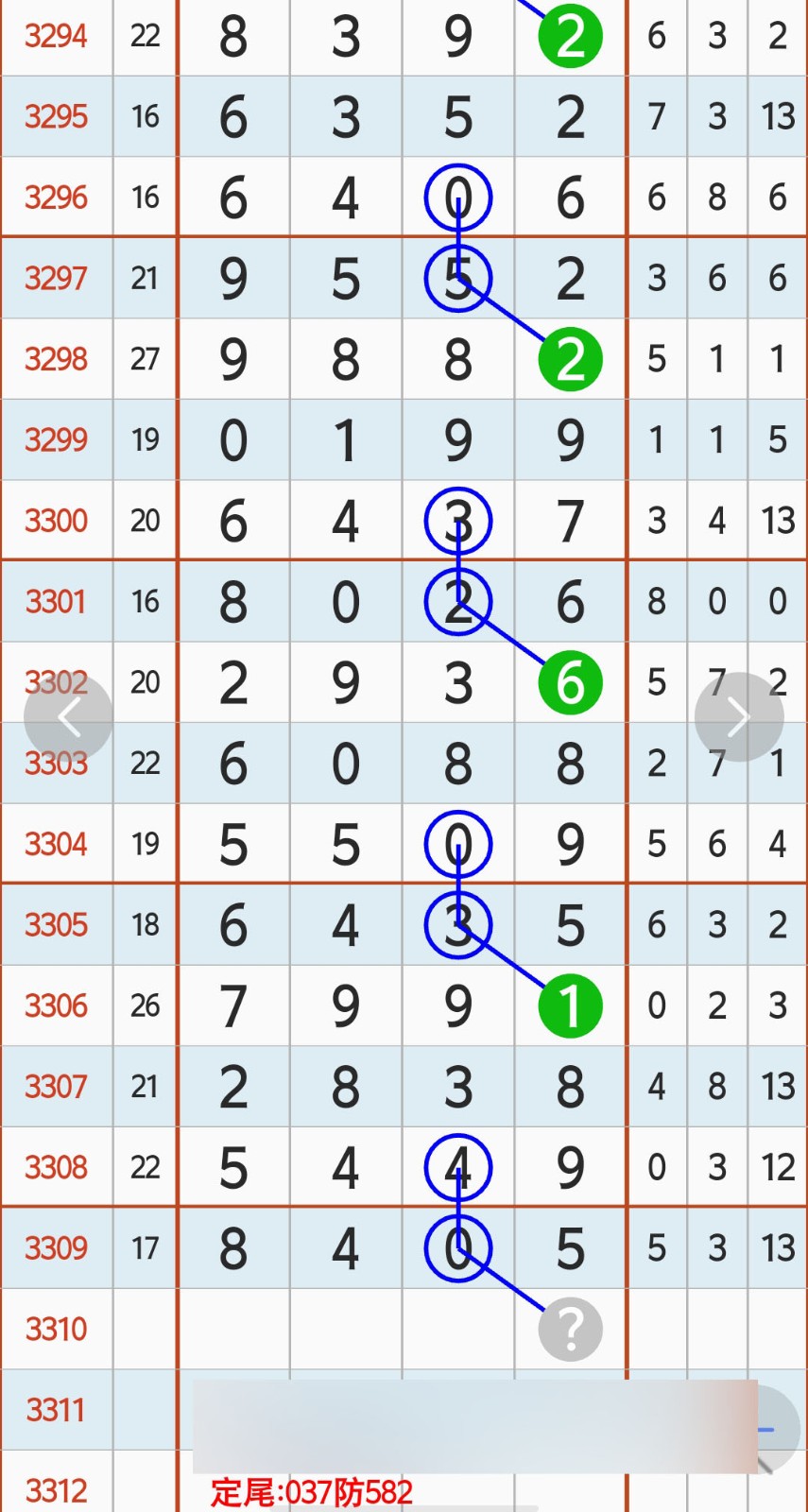Open the next chart page with the right arrow
The height and width of the screenshot is (1512, 808).
coord(738,716)
